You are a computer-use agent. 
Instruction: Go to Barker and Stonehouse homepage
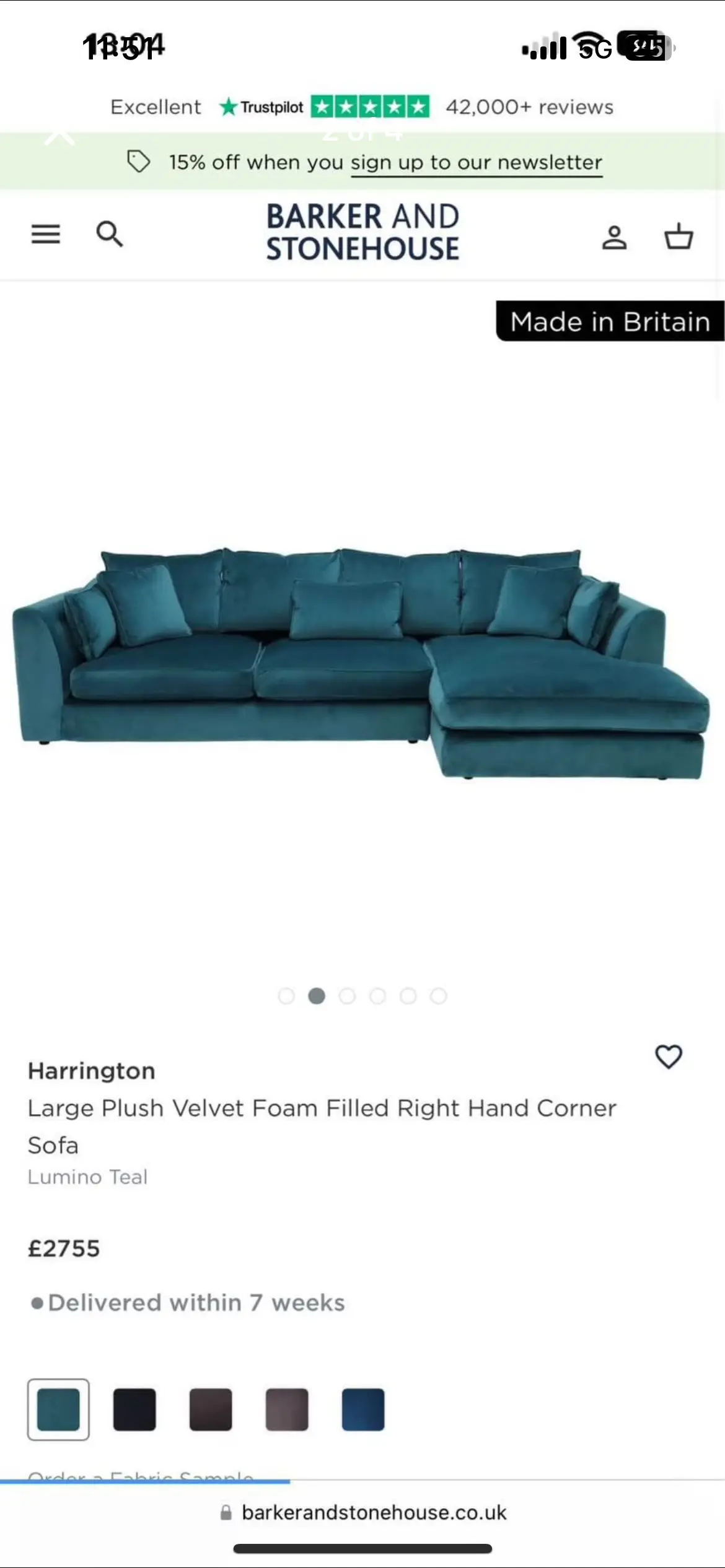(x=362, y=233)
